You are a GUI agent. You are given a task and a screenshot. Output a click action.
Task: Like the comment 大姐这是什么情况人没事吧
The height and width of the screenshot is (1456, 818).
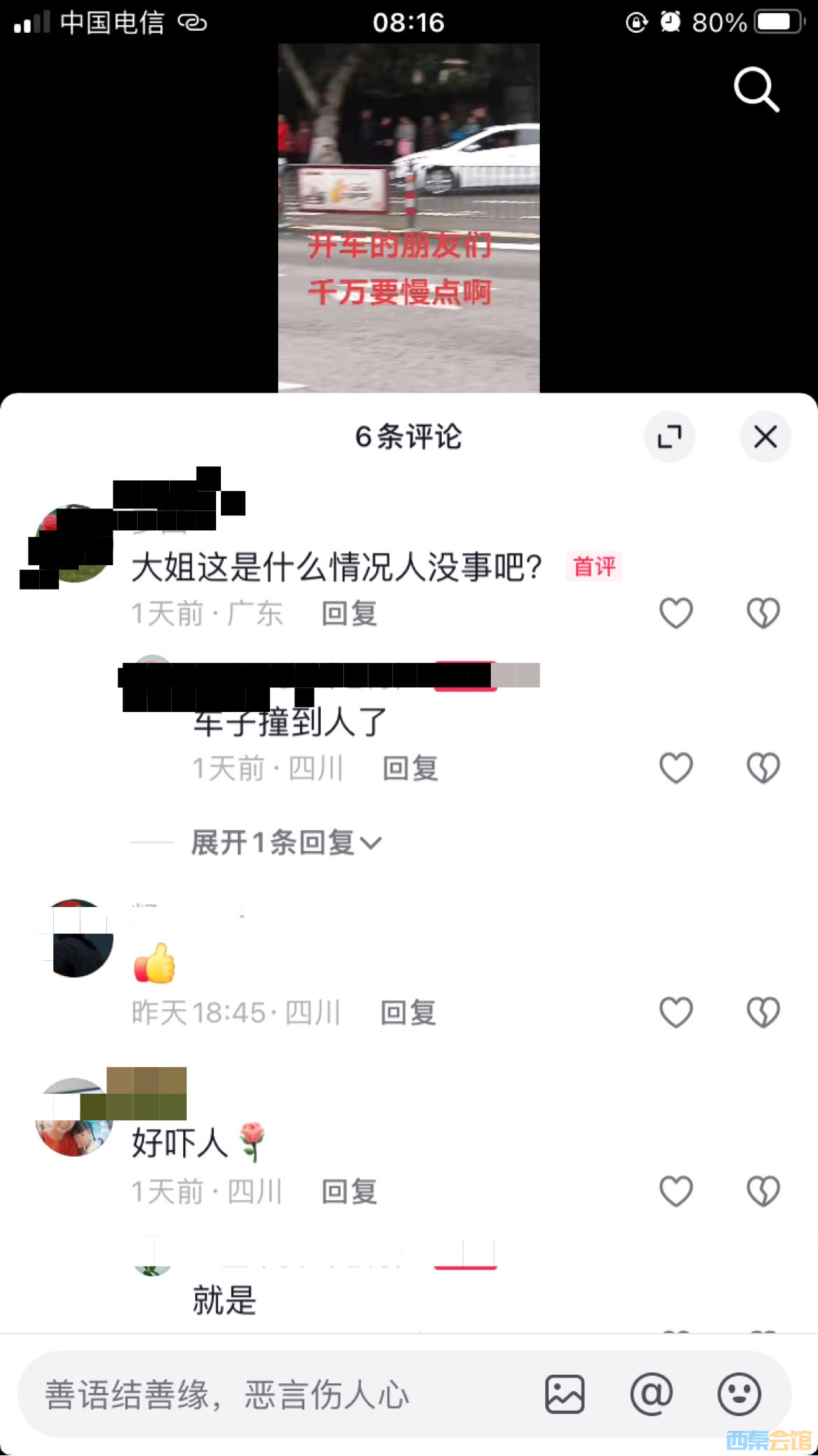click(675, 613)
